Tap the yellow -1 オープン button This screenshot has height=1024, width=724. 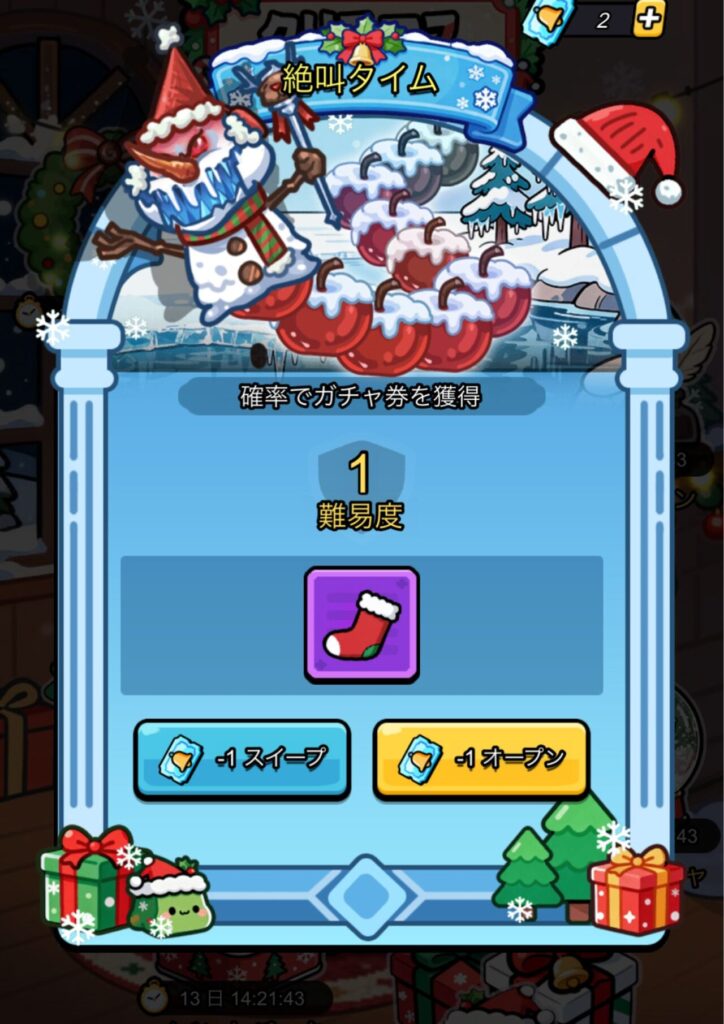[x=481, y=759]
